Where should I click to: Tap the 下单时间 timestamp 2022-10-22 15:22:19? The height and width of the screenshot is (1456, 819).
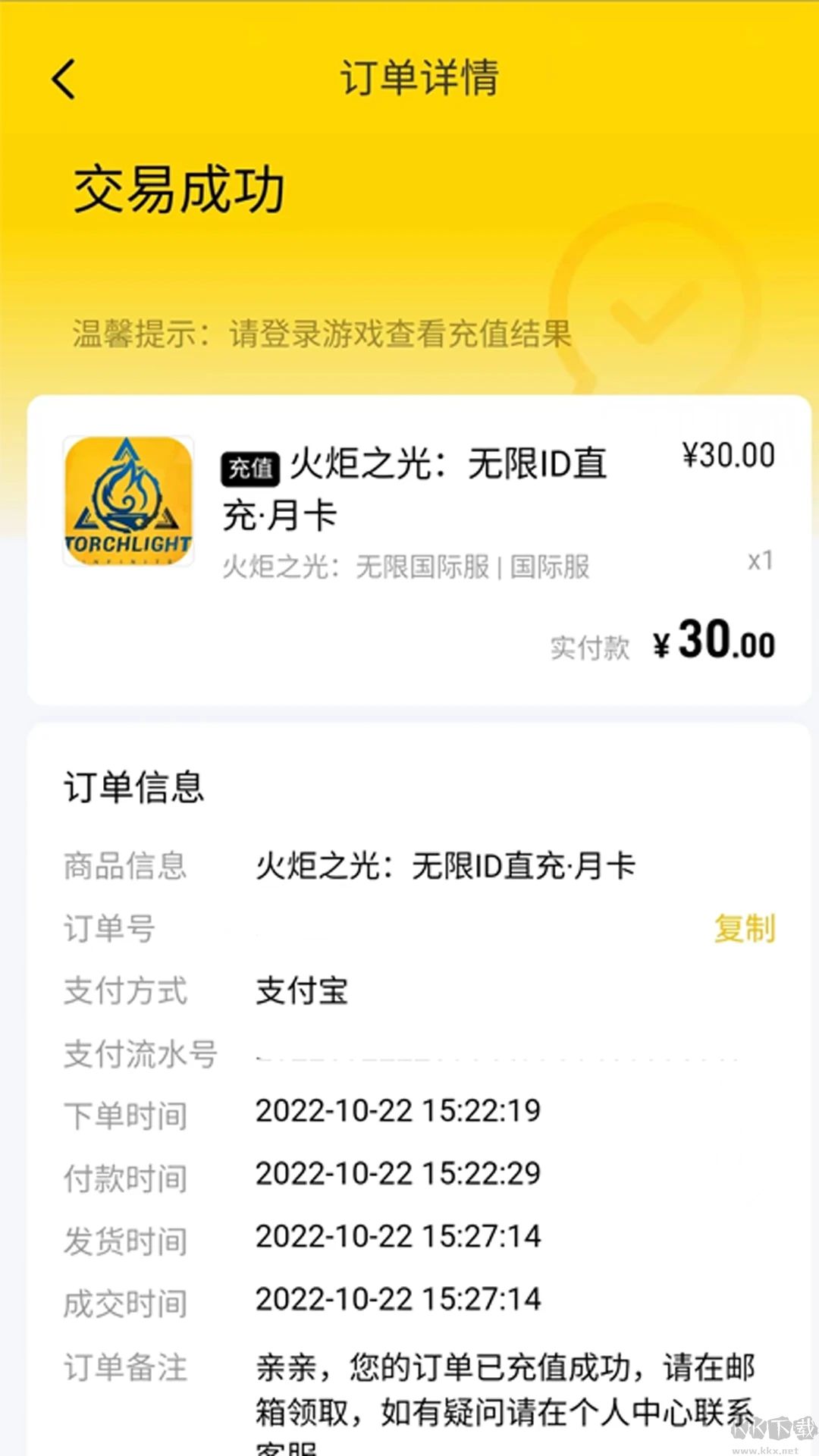pyautogui.click(x=397, y=1112)
